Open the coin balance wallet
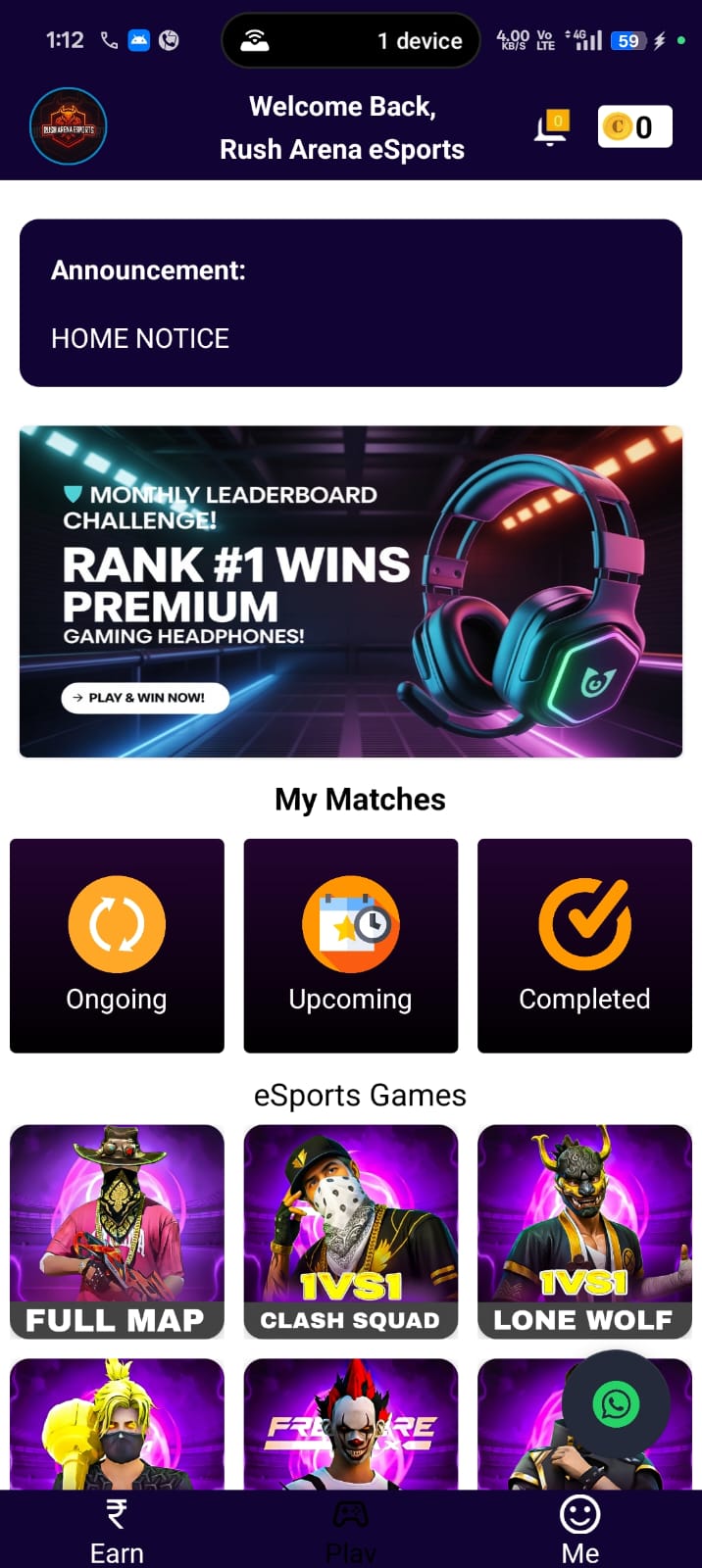This screenshot has width=702, height=1568. point(634,126)
